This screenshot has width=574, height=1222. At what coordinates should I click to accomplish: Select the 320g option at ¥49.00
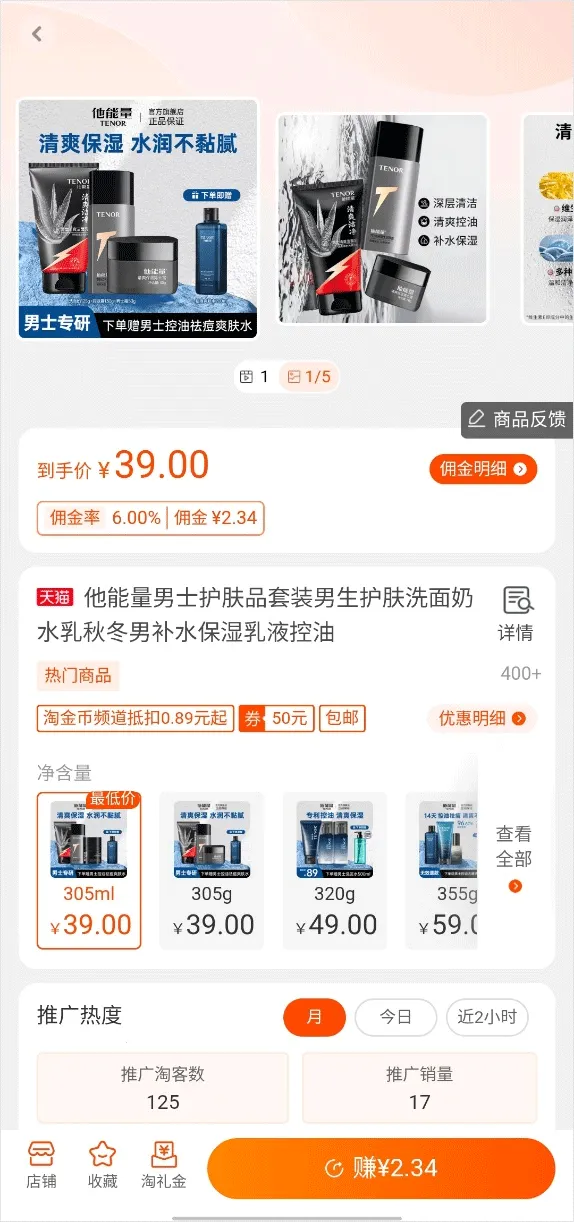pos(335,870)
